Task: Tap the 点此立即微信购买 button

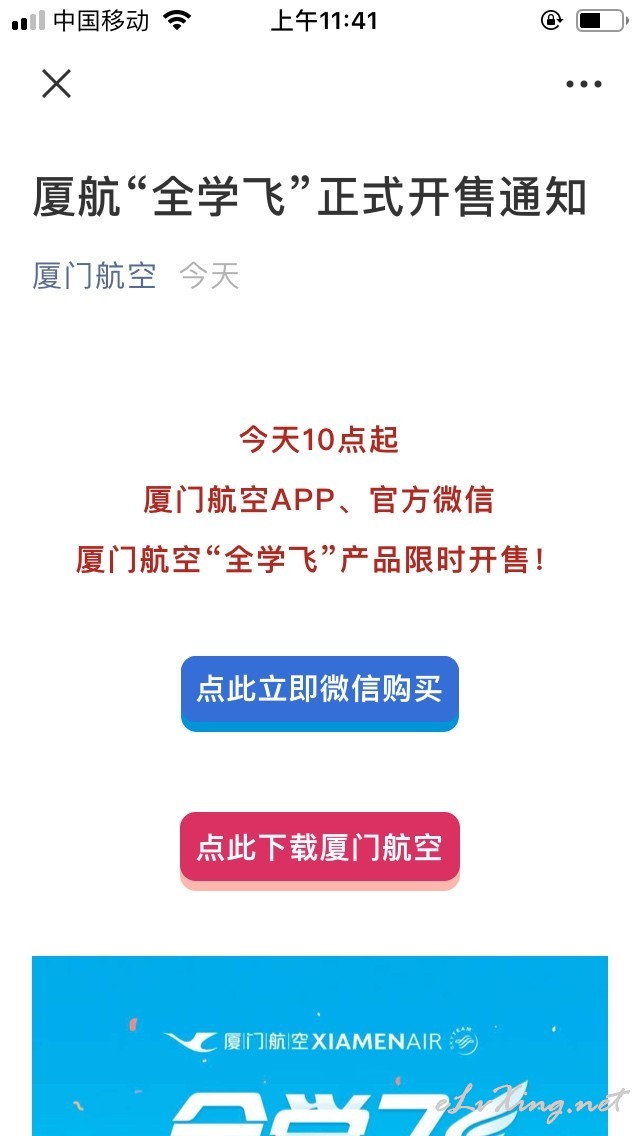Action: point(320,693)
